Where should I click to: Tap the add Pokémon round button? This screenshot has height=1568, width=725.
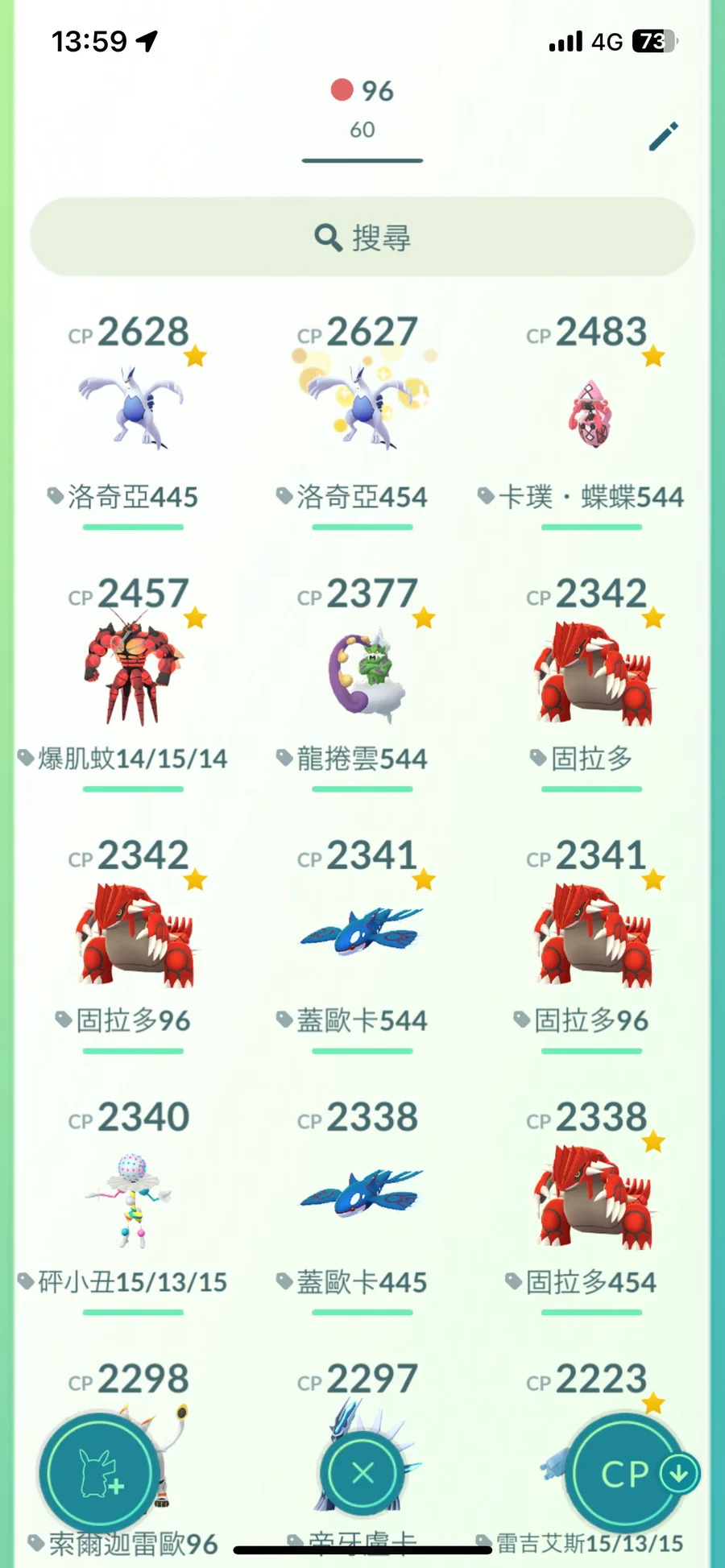[x=98, y=1474]
